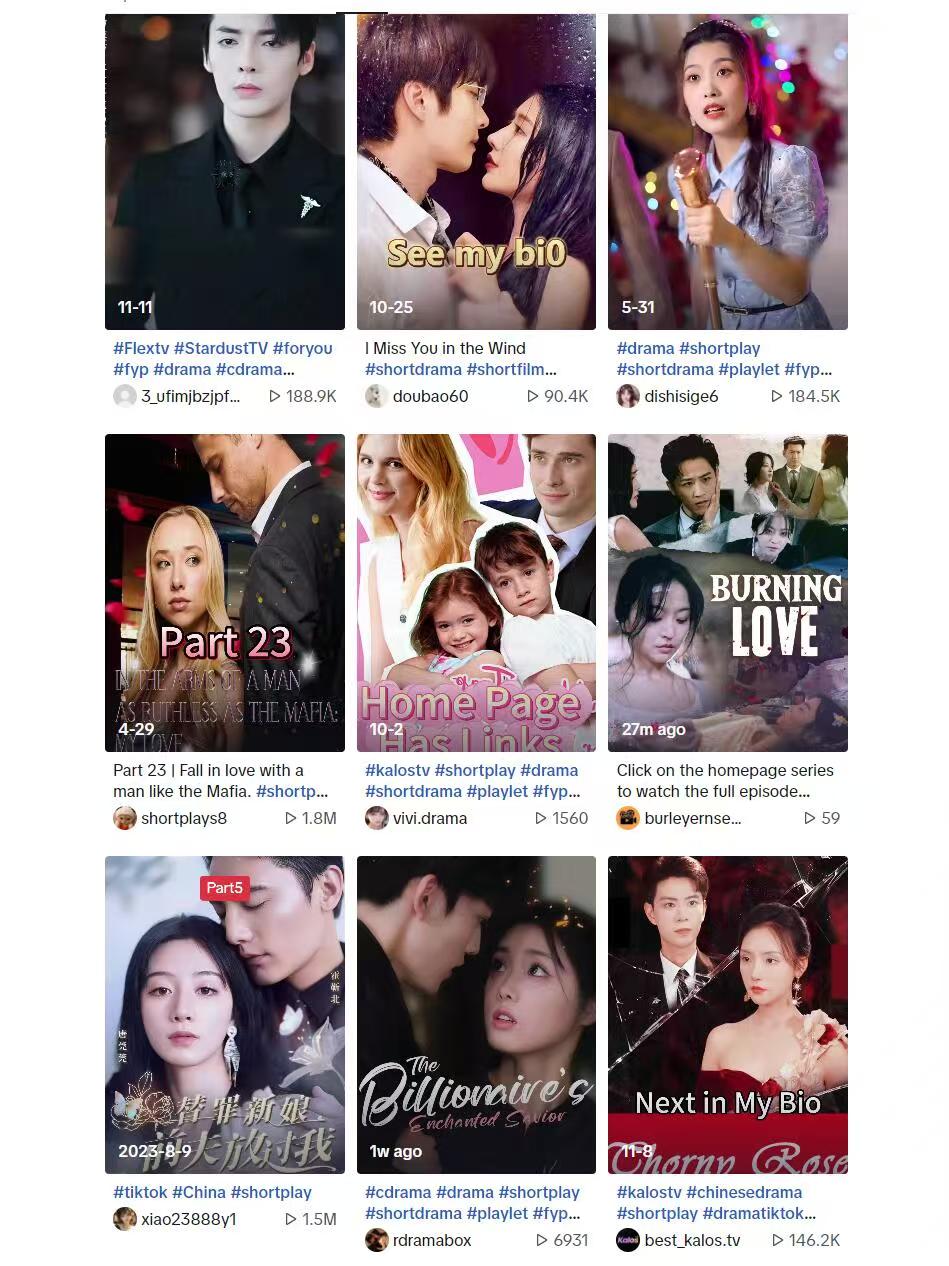Open the 5-31 video from dishisige6

pyautogui.click(x=727, y=170)
